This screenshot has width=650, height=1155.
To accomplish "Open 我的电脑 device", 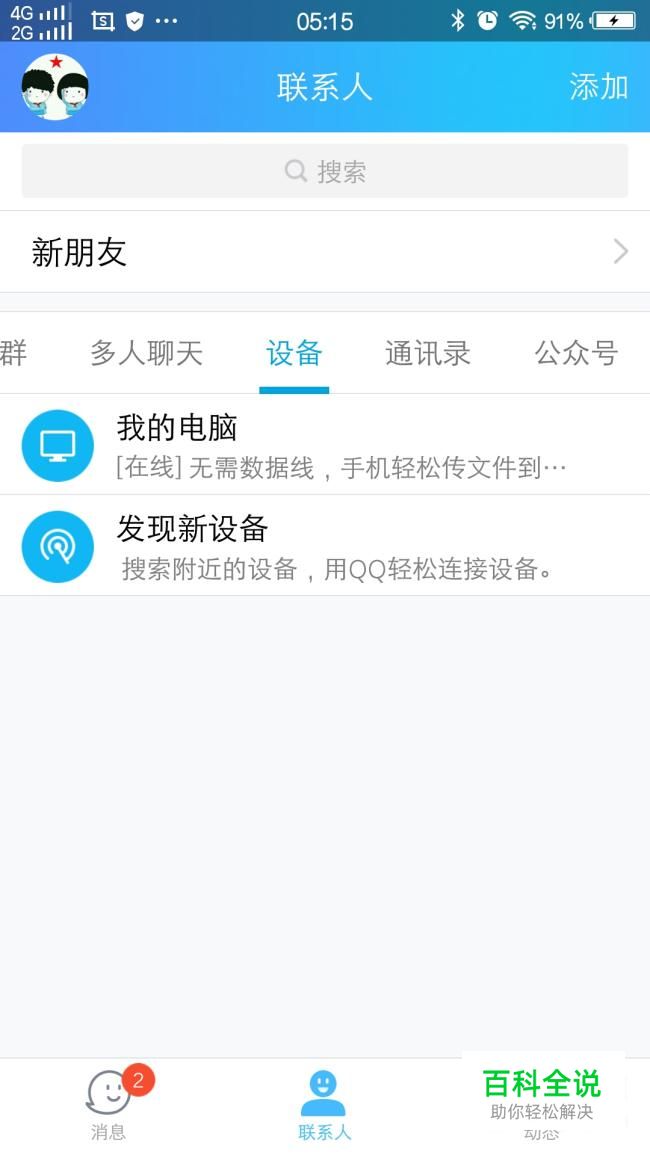I will coord(325,445).
